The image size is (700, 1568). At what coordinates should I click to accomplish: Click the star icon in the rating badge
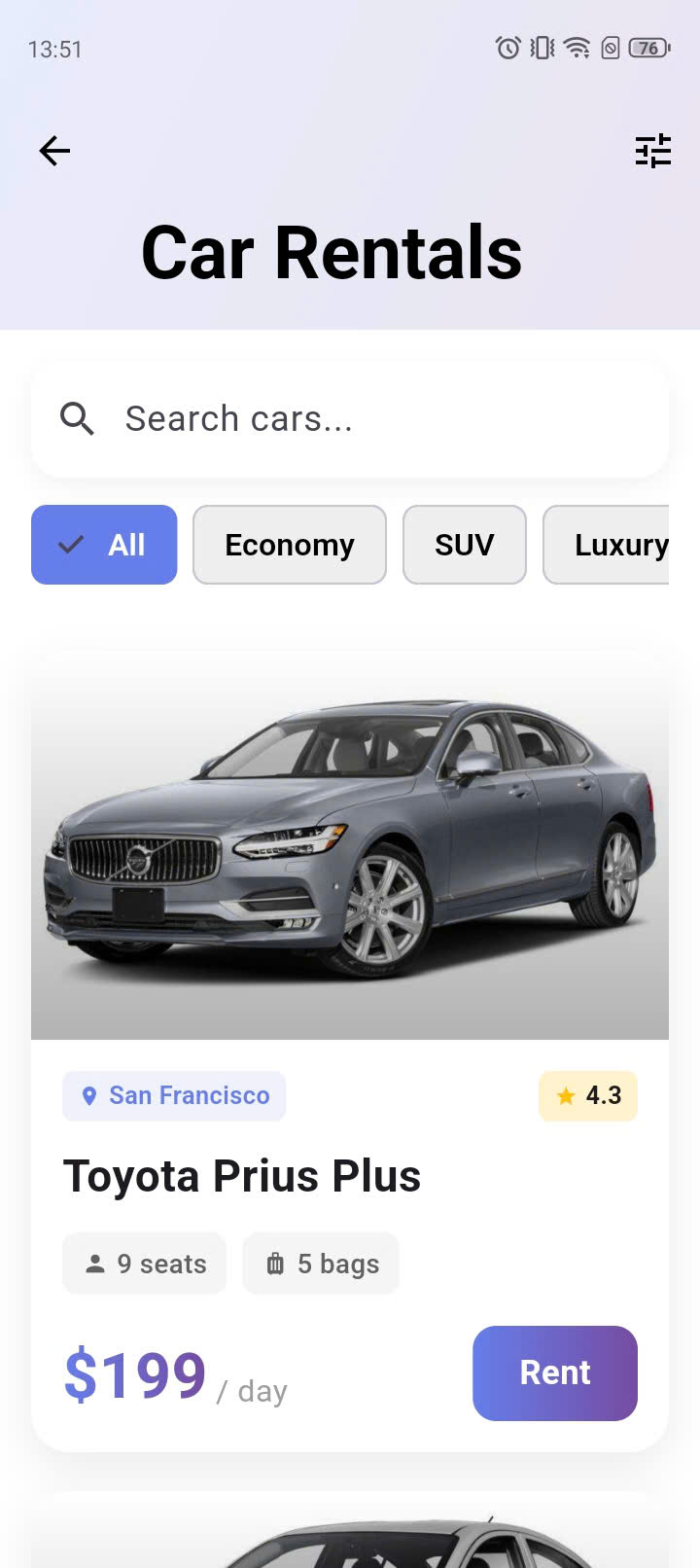[x=564, y=1095]
